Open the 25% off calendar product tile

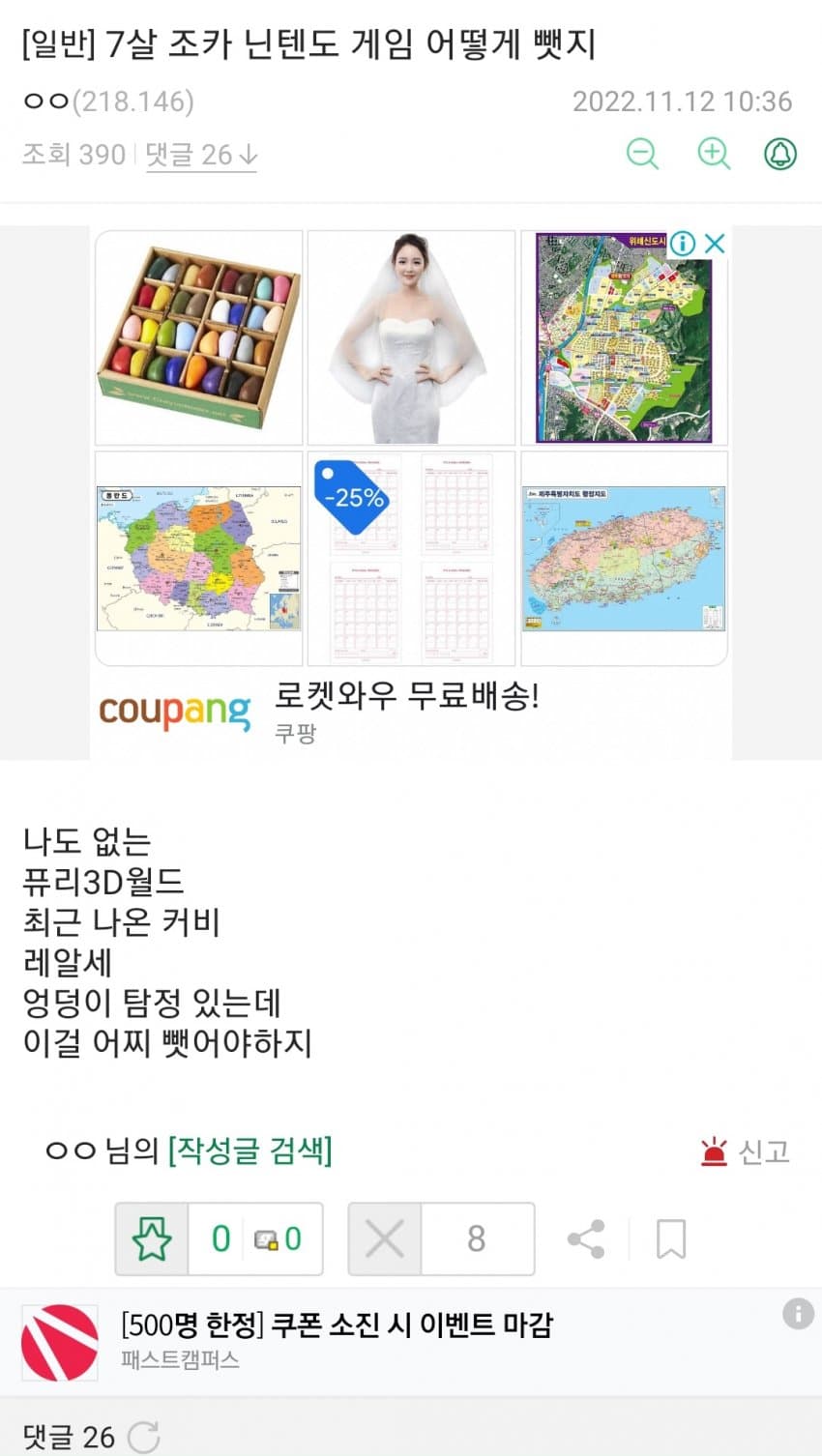[411, 559]
